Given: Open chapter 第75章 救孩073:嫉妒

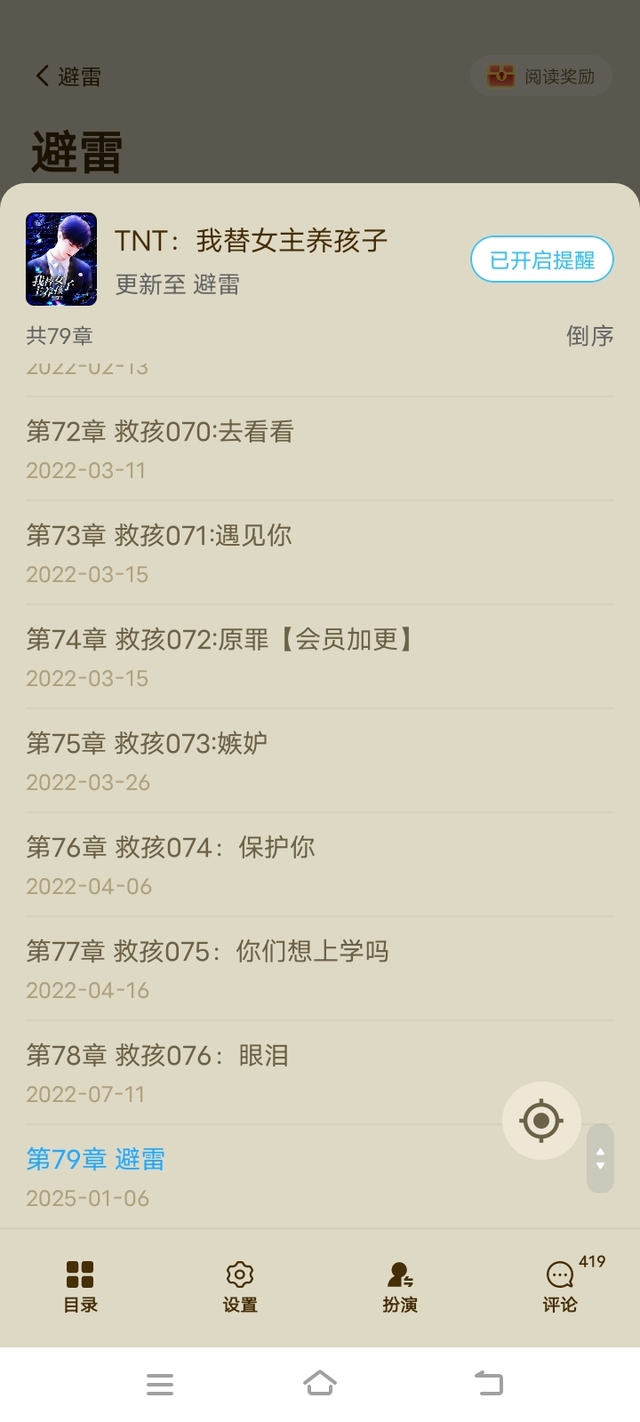Looking at the screenshot, I should pos(320,761).
